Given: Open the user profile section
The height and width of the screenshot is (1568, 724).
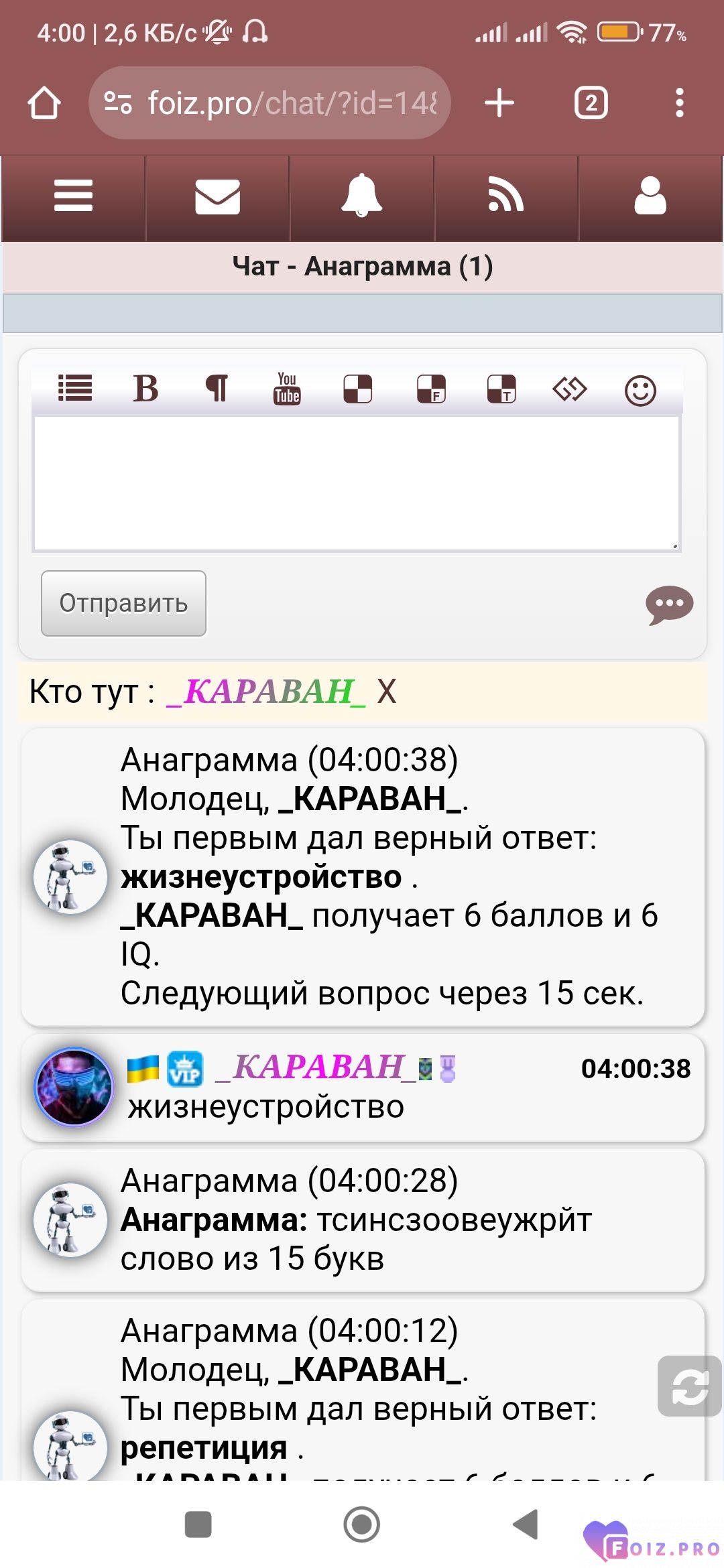Looking at the screenshot, I should pos(650,197).
